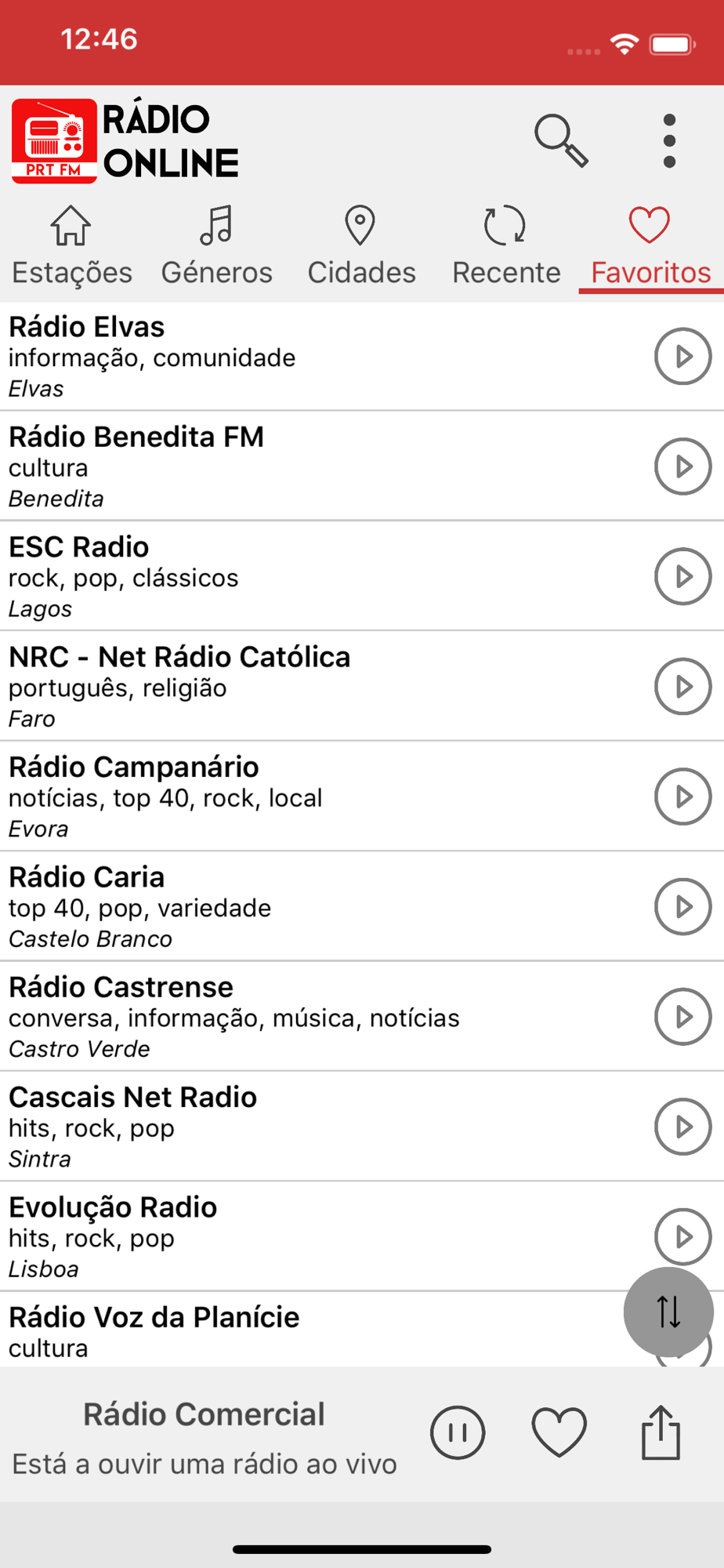The width and height of the screenshot is (724, 1568).
Task: Open the three-dot overflow menu
Action: [x=669, y=141]
